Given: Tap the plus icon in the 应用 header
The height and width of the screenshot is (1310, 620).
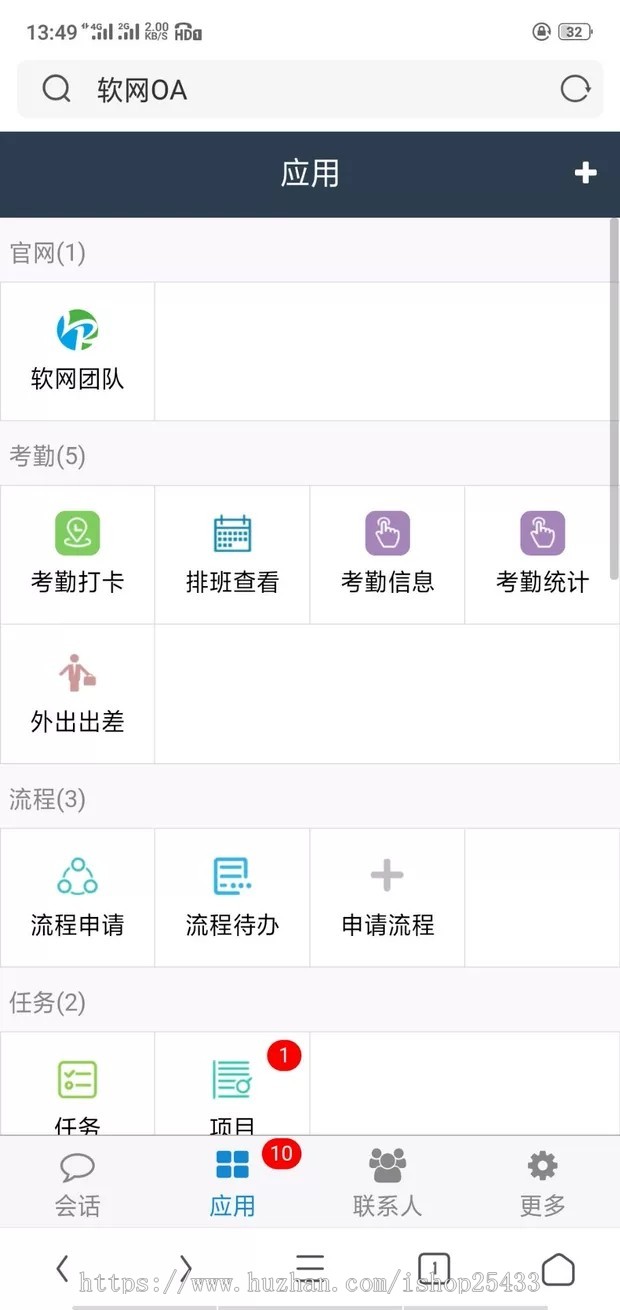Looking at the screenshot, I should [585, 173].
